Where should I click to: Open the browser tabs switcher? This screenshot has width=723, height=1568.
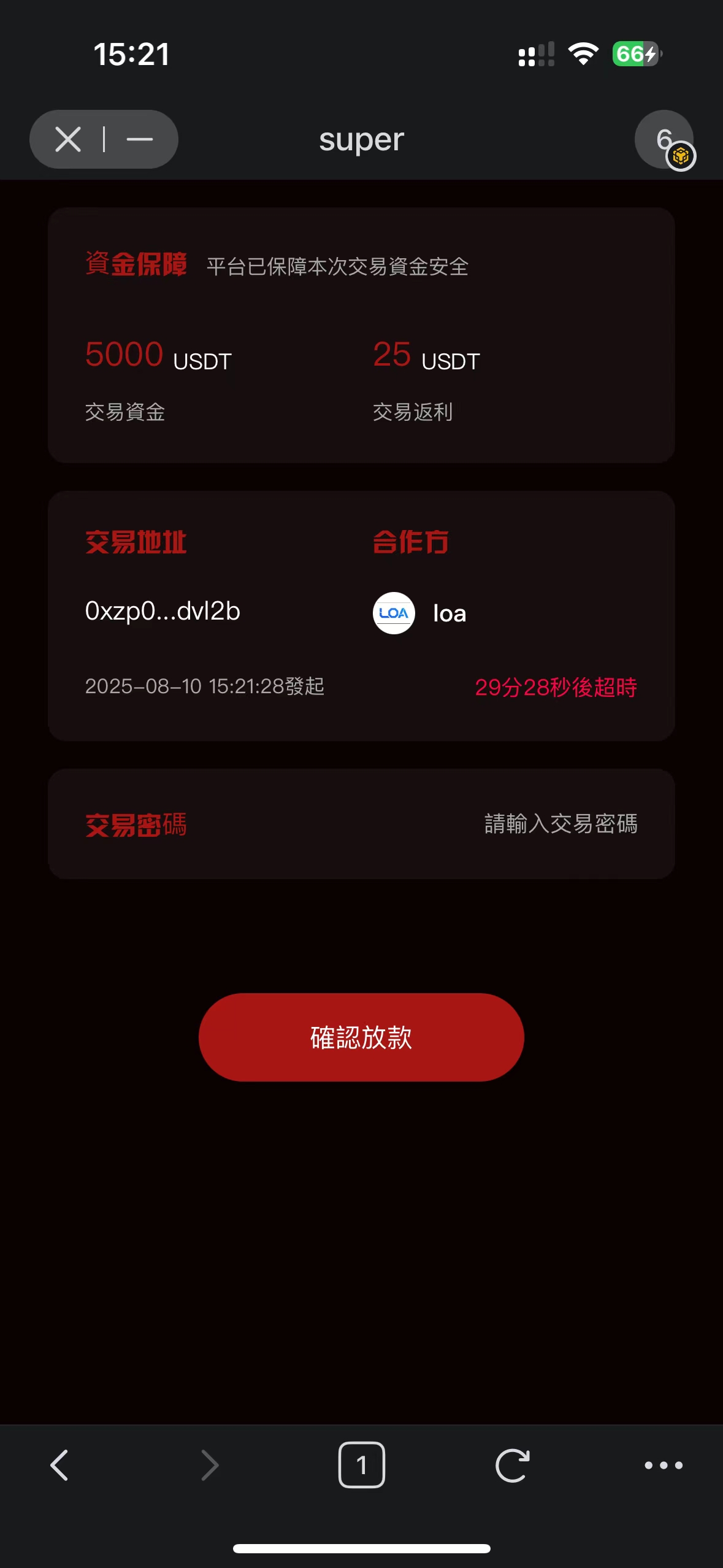point(362,1466)
